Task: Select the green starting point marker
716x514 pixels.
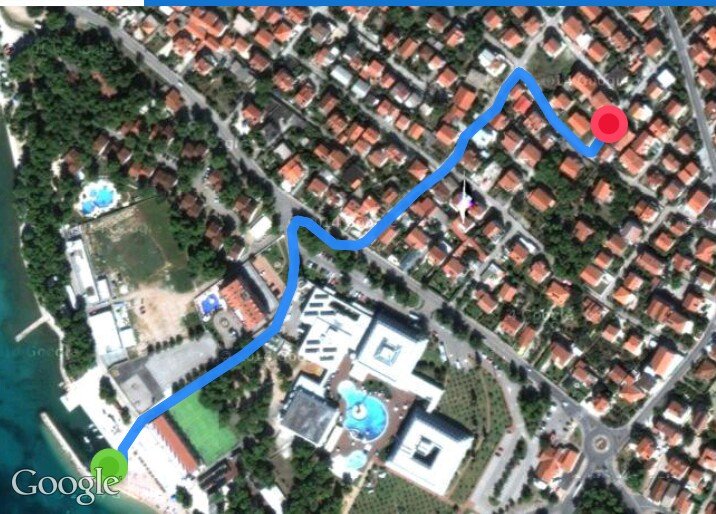Action: tap(109, 465)
